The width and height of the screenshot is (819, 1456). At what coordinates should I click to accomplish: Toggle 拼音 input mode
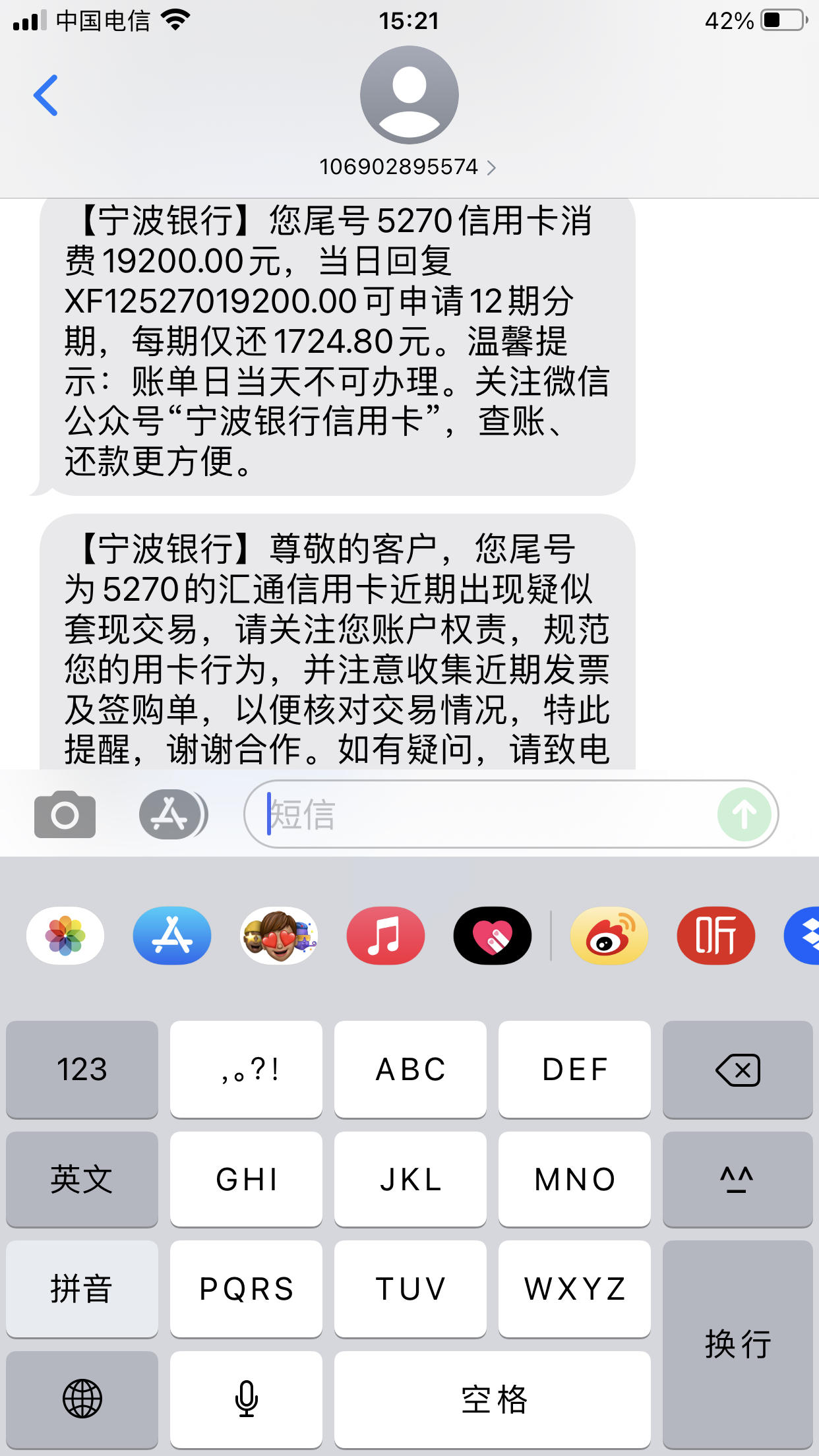81,1289
